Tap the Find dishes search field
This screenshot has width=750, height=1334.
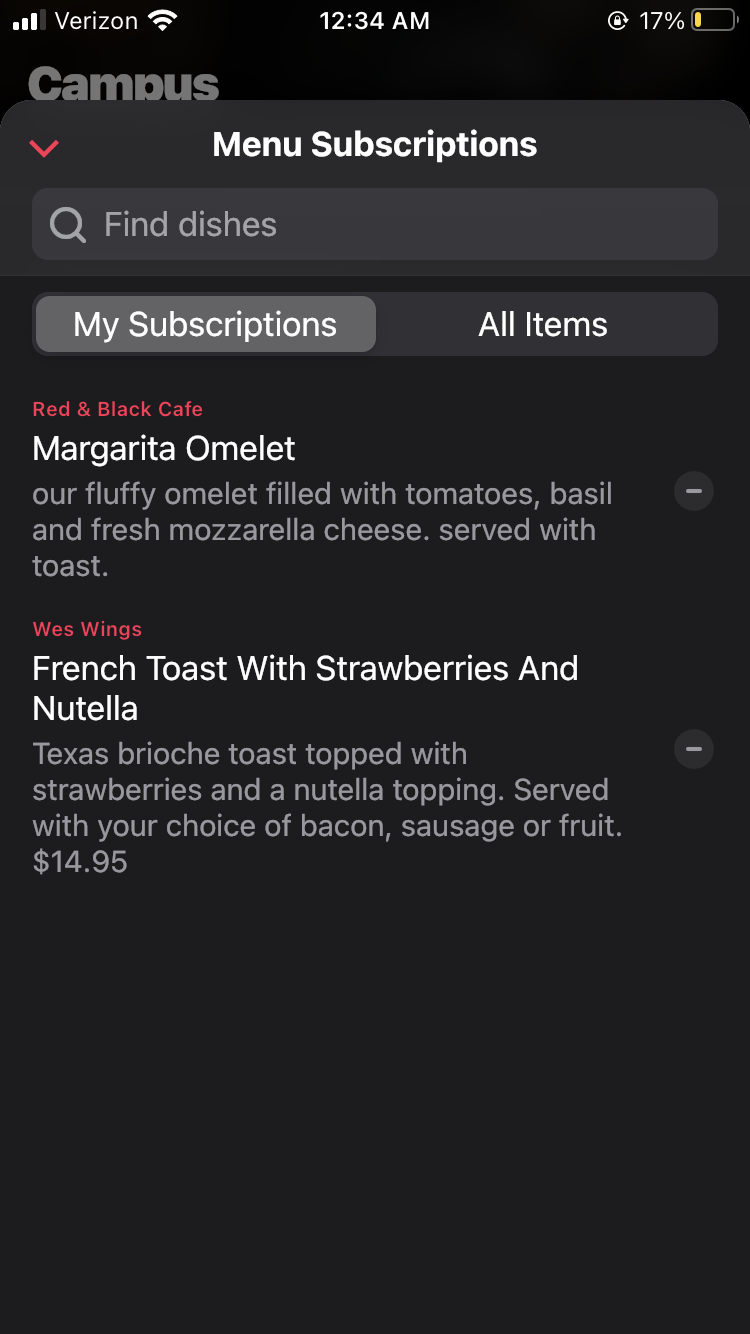(375, 224)
